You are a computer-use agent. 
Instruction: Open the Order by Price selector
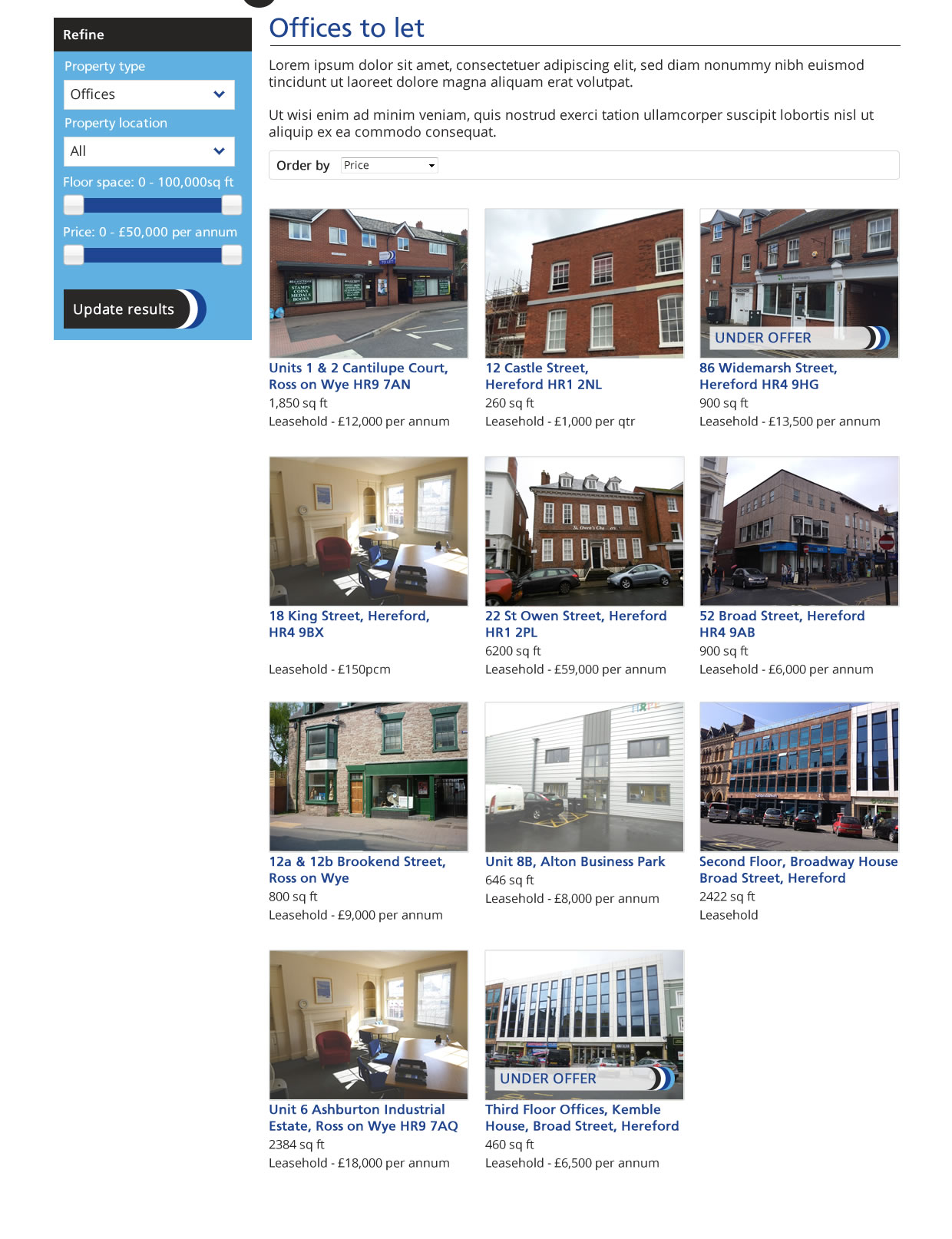[x=389, y=165]
